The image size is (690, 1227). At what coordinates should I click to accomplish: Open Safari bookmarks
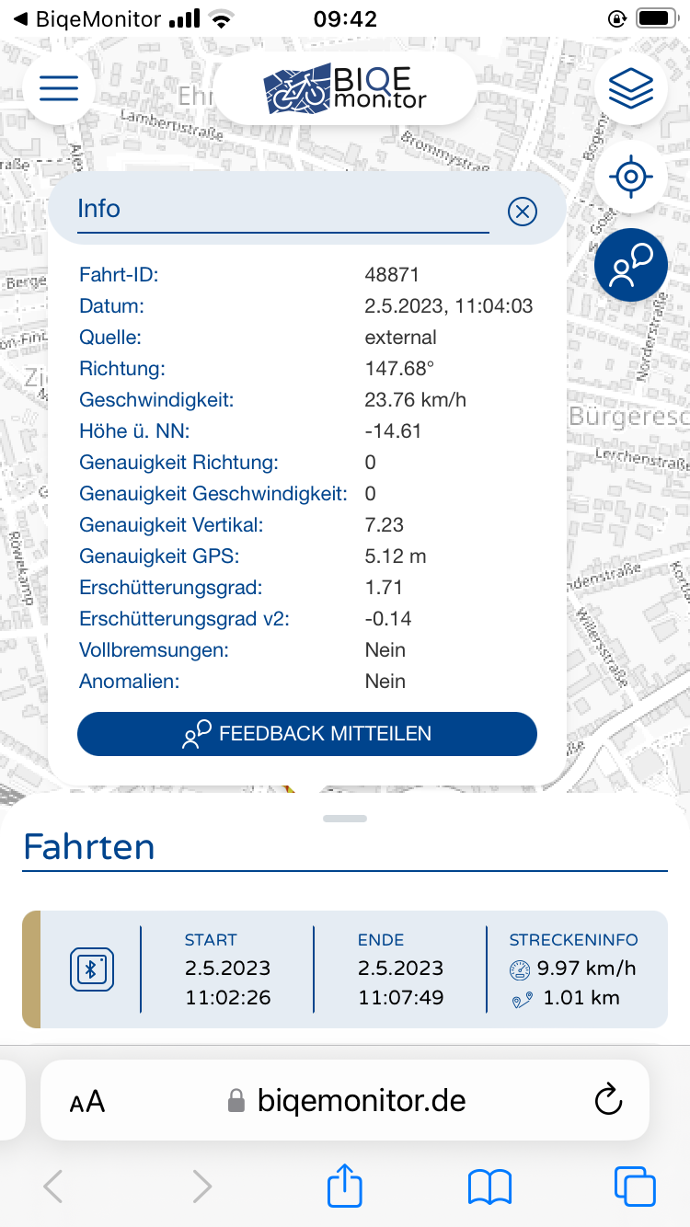(490, 1187)
